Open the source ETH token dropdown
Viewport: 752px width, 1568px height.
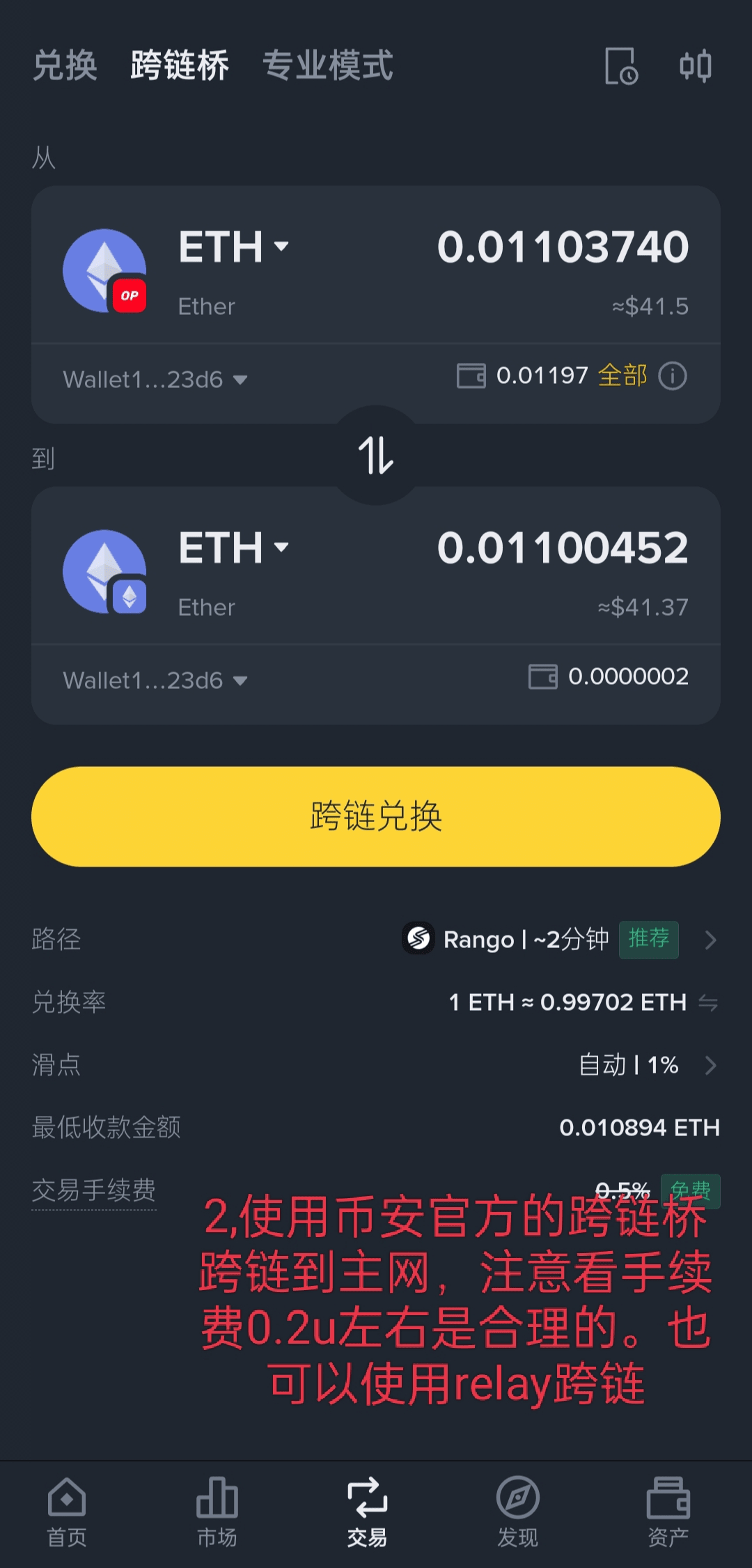click(234, 247)
